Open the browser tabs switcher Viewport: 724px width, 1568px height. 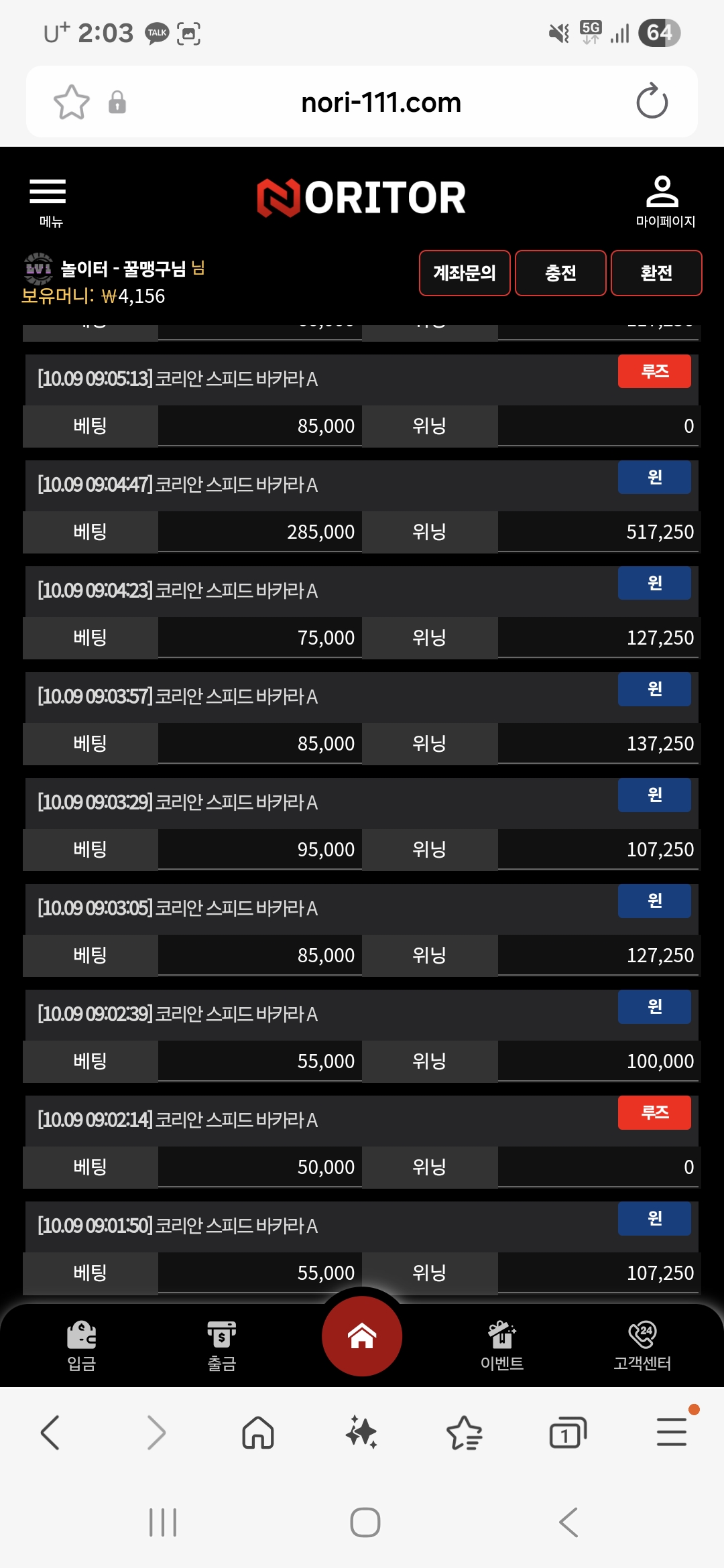point(568,1433)
